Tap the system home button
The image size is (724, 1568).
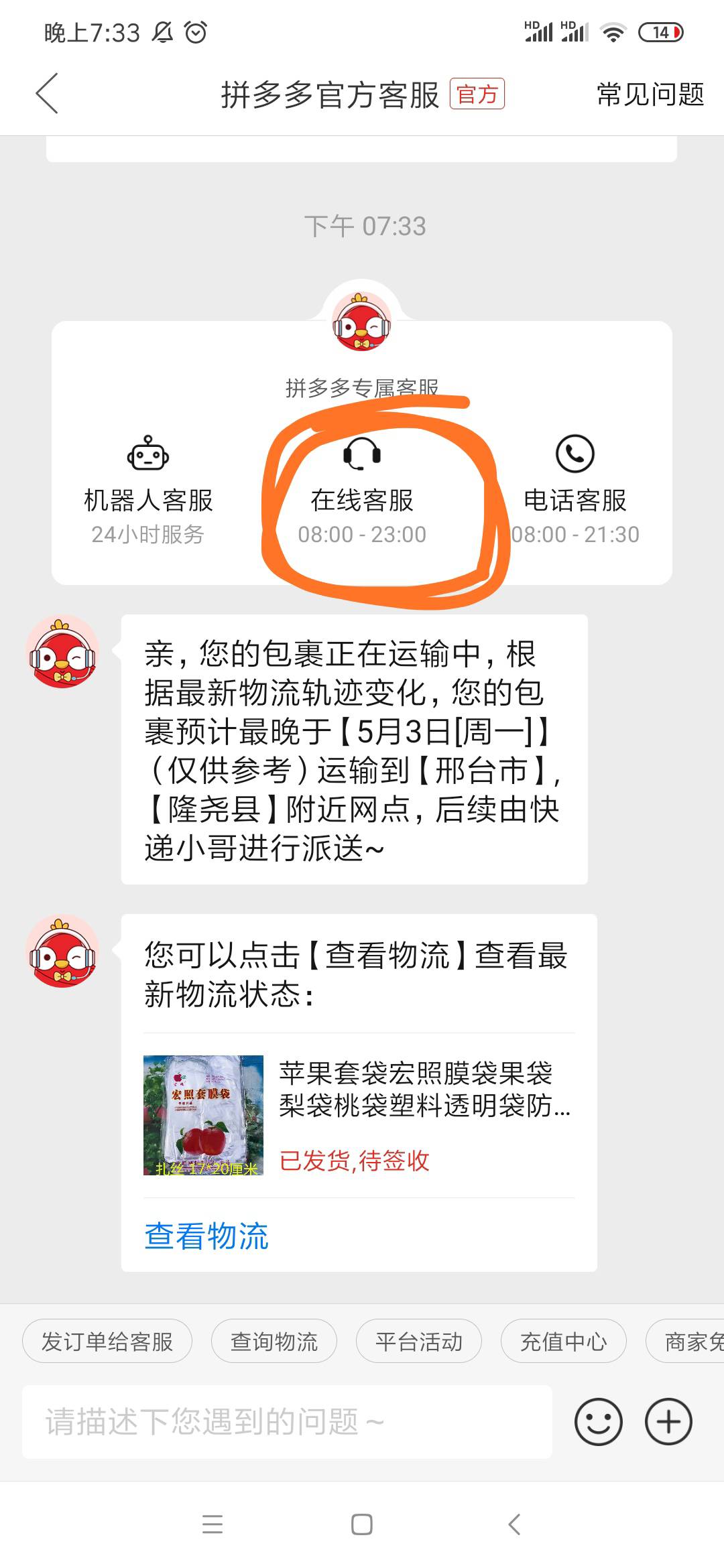pyautogui.click(x=362, y=1524)
